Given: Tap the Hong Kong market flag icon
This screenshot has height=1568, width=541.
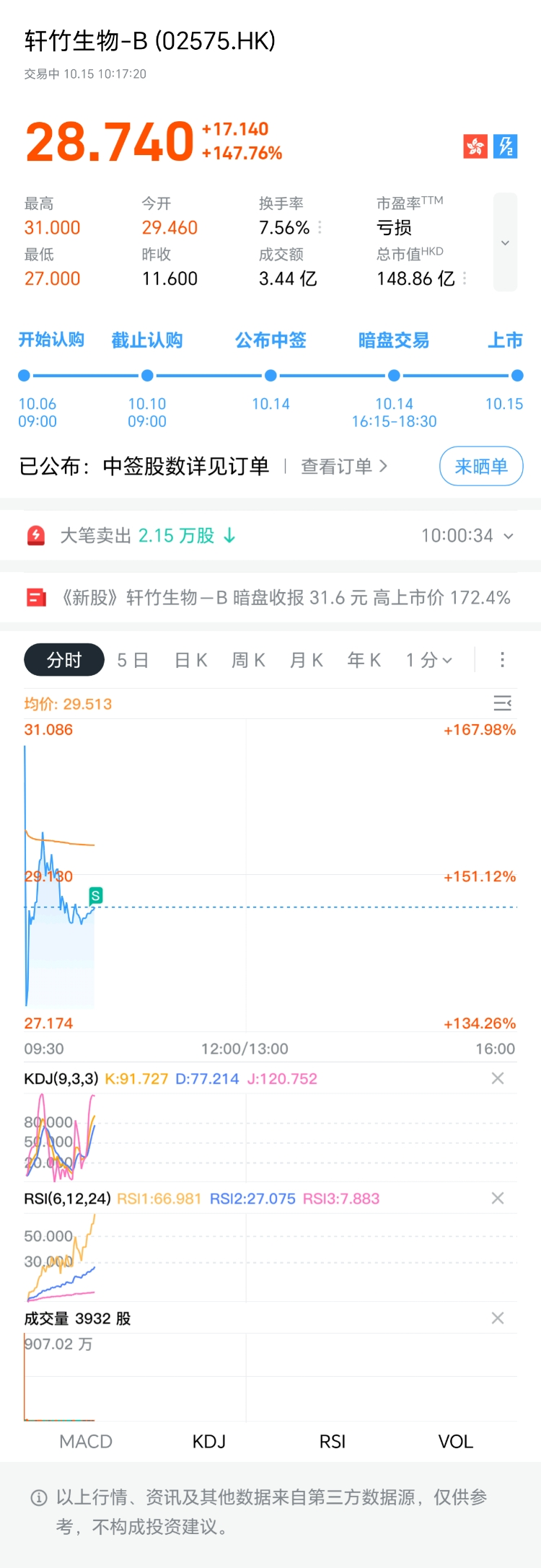Looking at the screenshot, I should pos(475,146).
